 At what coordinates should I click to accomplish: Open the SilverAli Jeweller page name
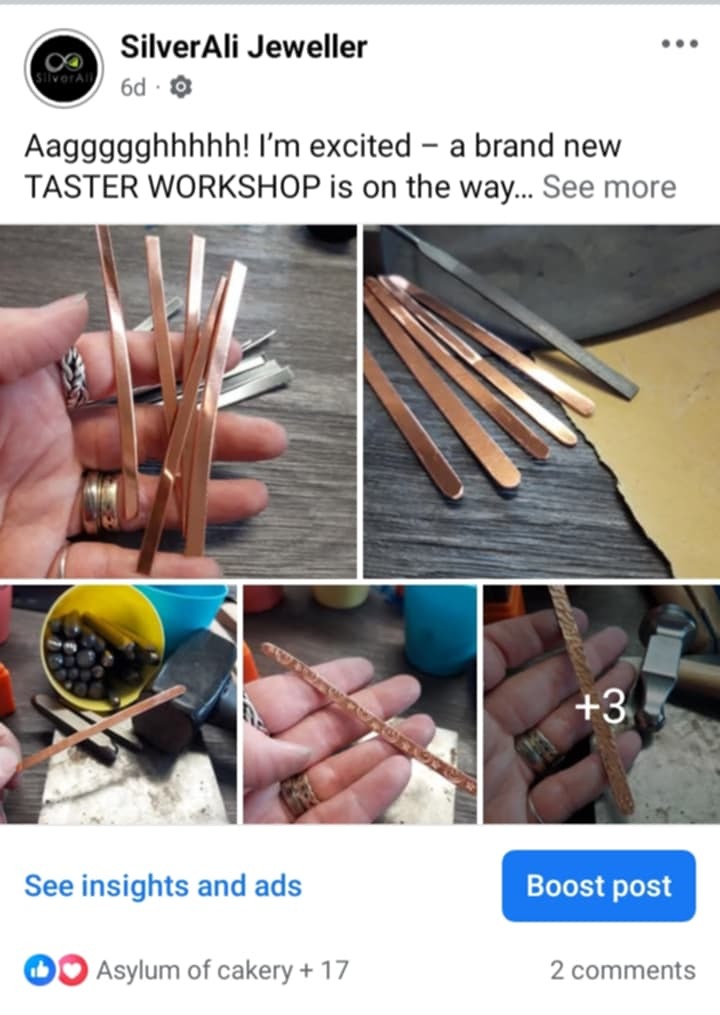pos(243,46)
